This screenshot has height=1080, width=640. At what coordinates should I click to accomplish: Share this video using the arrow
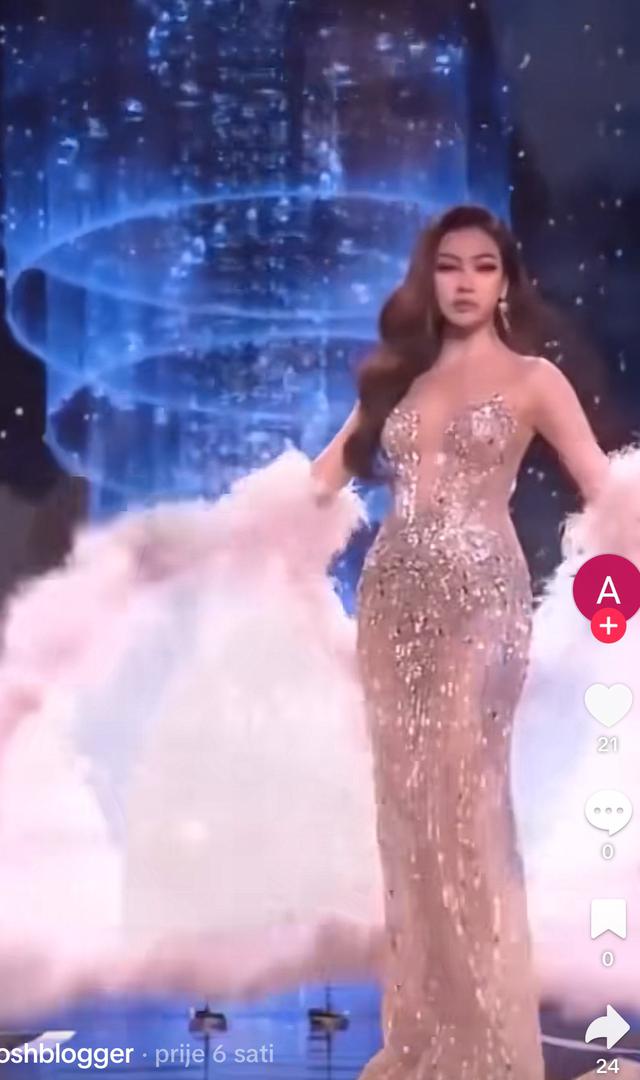607,1027
